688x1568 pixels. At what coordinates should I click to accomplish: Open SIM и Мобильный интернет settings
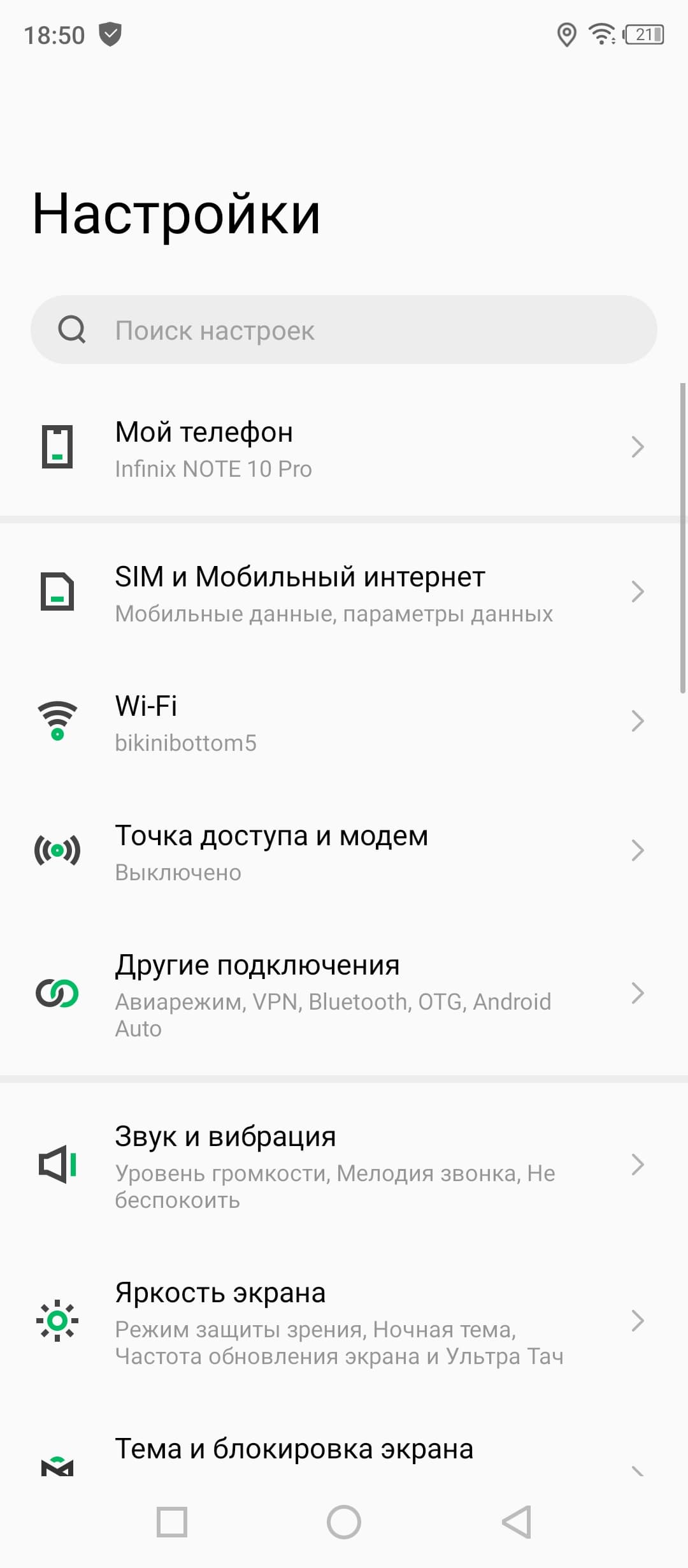(344, 593)
